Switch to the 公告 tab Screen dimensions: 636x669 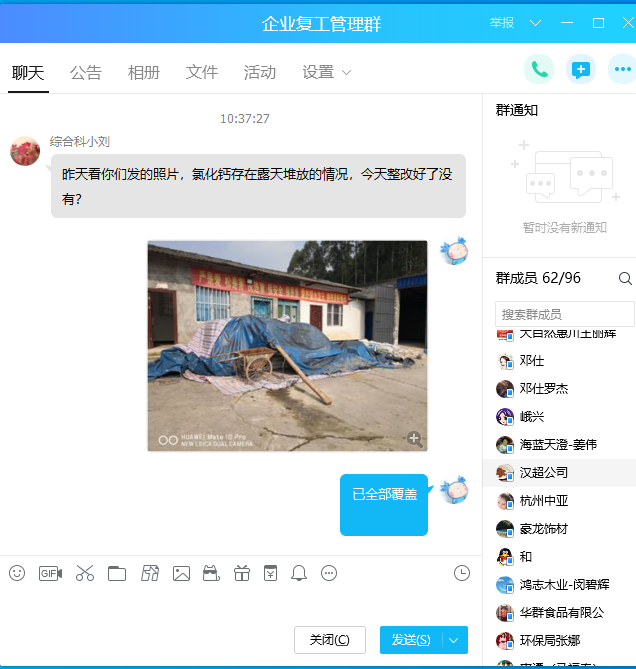point(86,72)
